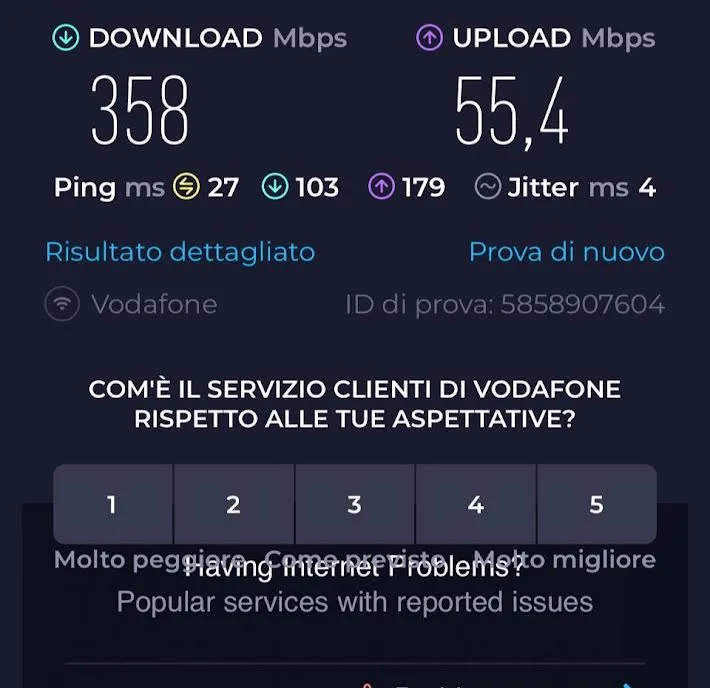Give Vodafone a rating of 4

(x=475, y=504)
